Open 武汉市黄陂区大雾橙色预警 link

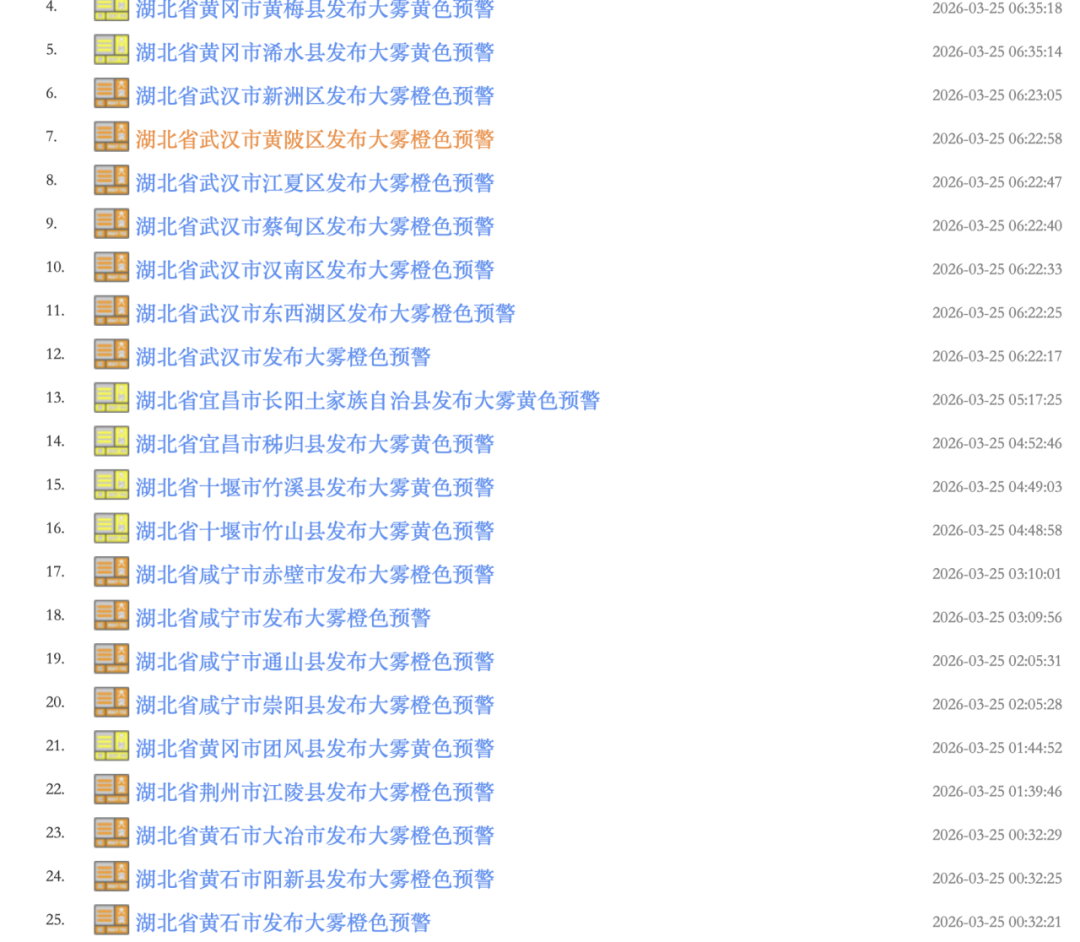[x=314, y=139]
